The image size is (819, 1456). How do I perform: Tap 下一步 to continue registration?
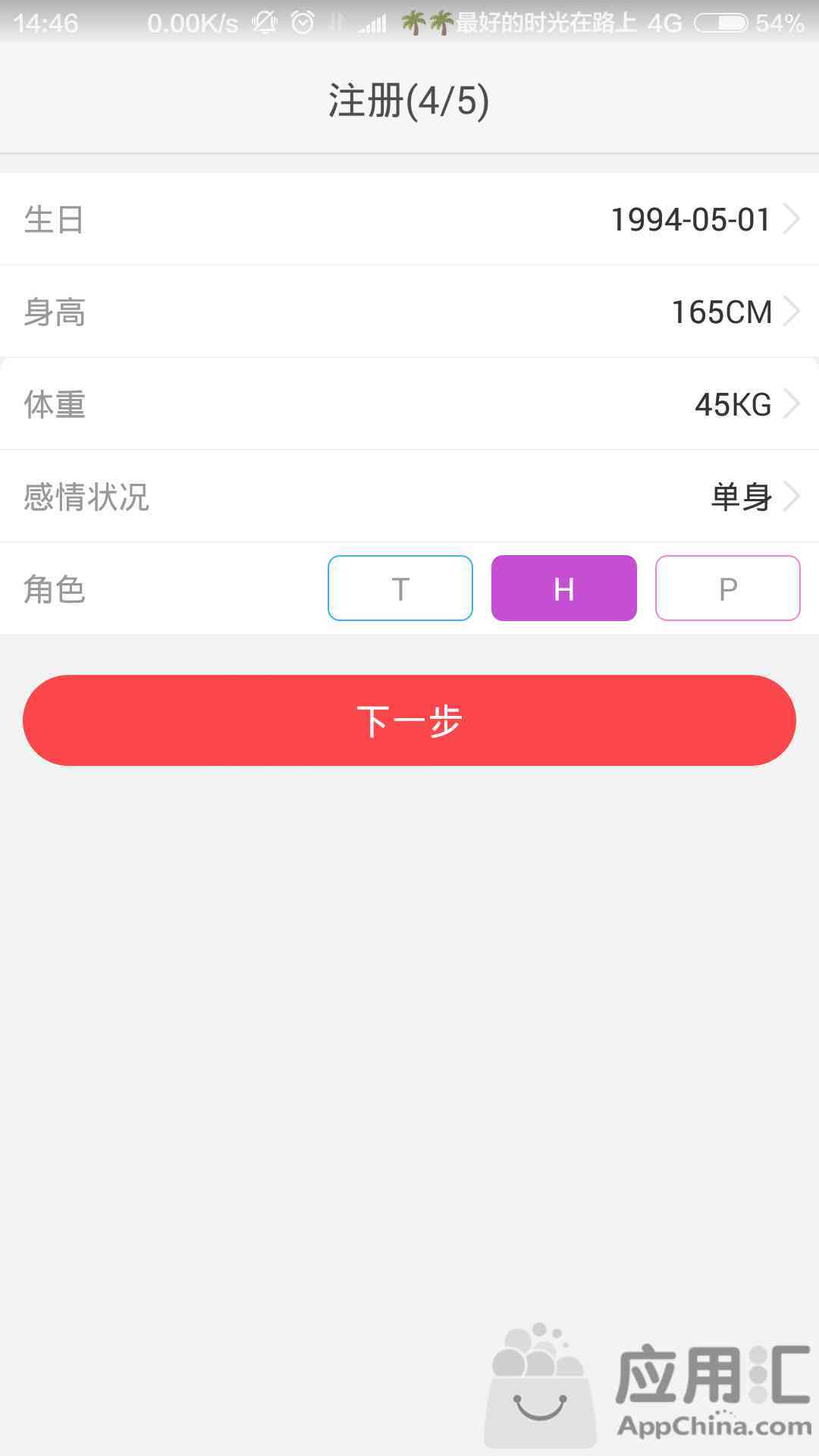[x=409, y=720]
